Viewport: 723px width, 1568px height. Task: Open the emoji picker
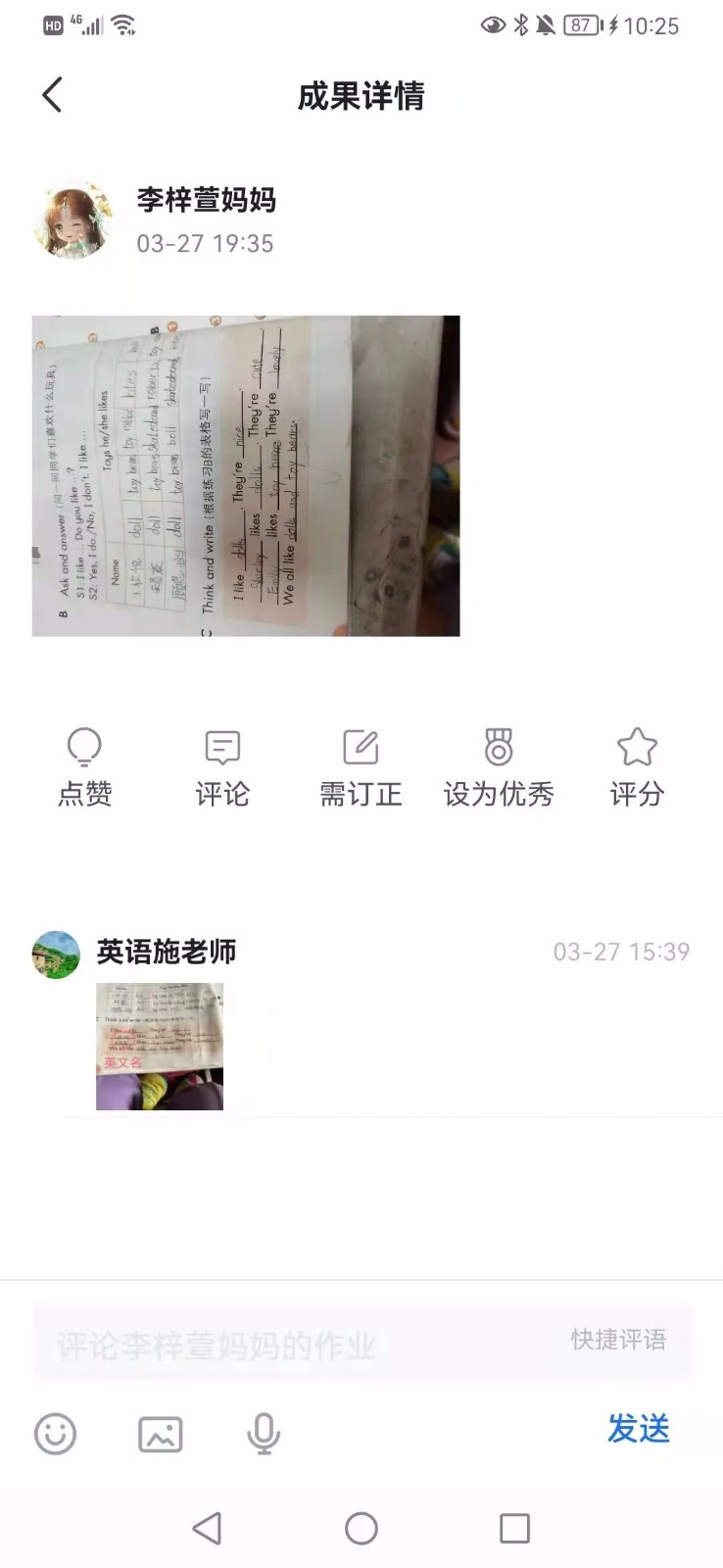[x=56, y=1434]
